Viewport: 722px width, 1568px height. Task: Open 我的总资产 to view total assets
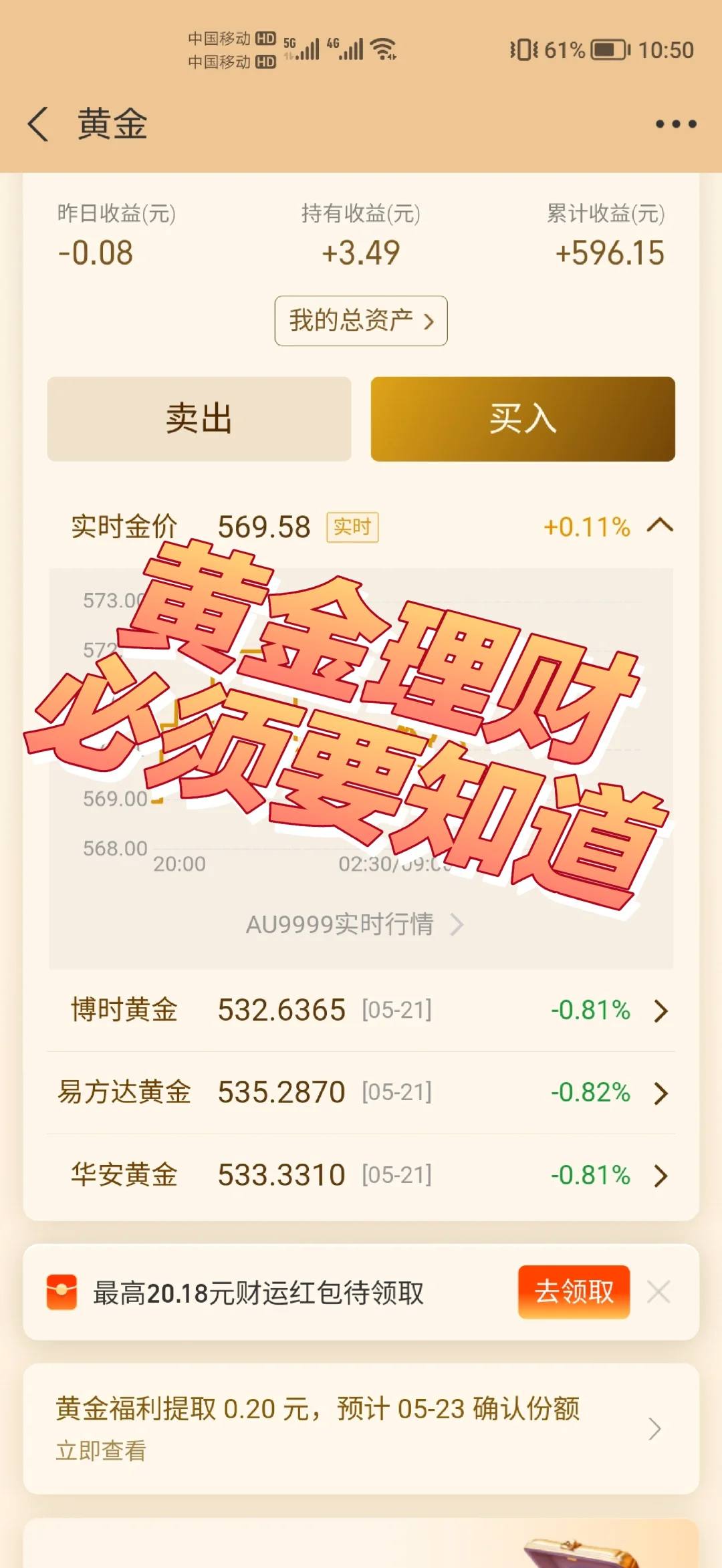tap(360, 321)
